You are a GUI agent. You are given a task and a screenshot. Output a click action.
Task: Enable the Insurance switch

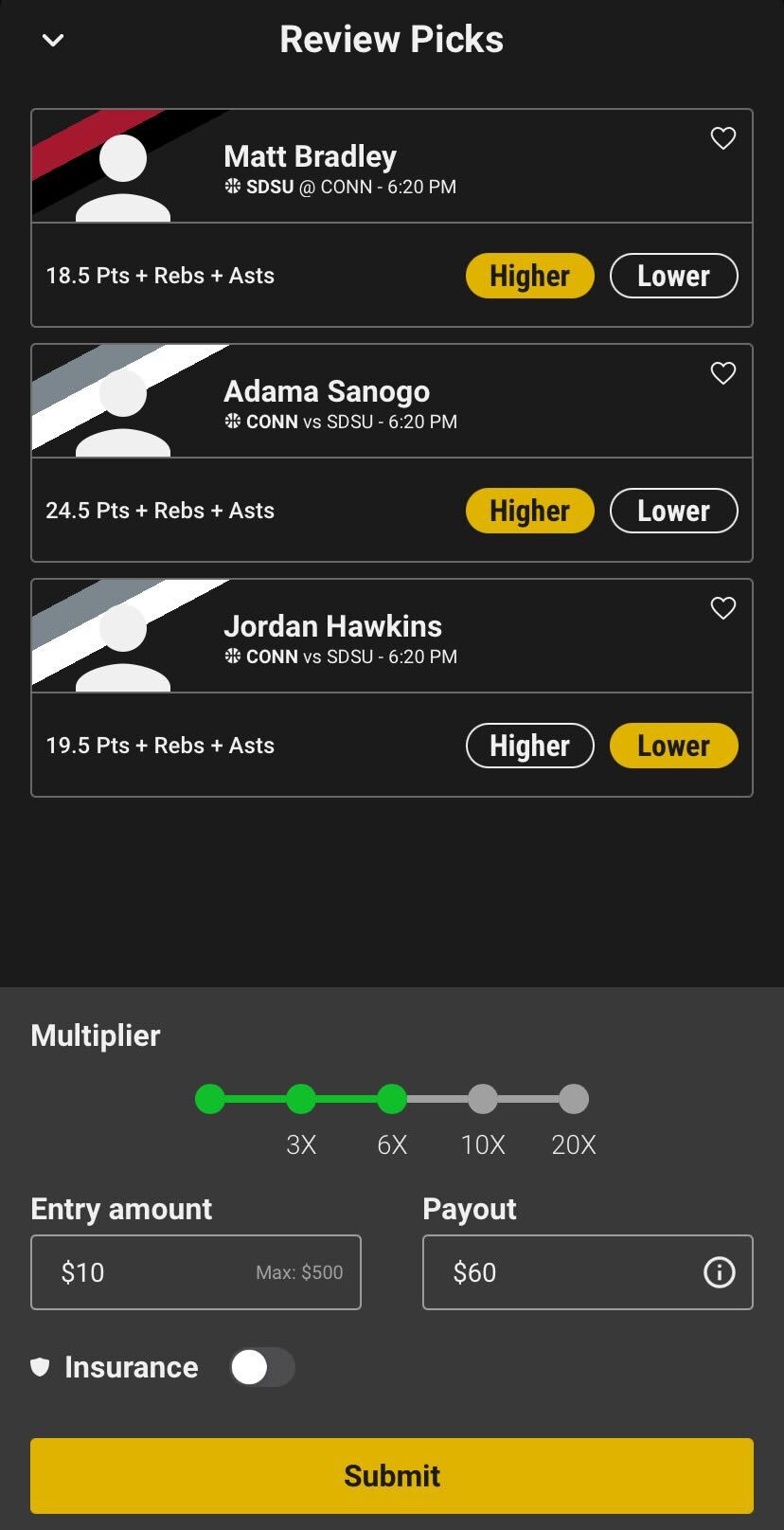[x=262, y=1367]
